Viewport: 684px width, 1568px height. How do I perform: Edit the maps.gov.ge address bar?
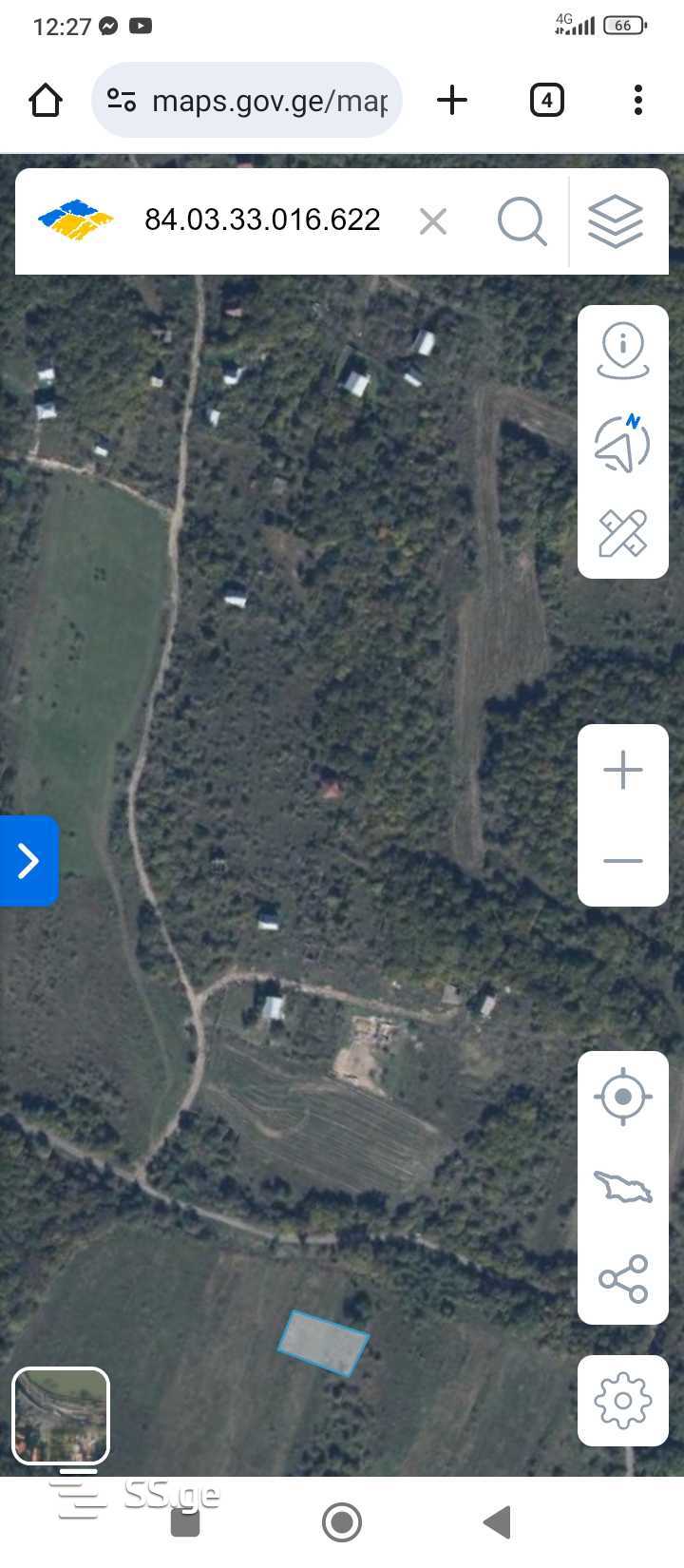click(x=268, y=101)
